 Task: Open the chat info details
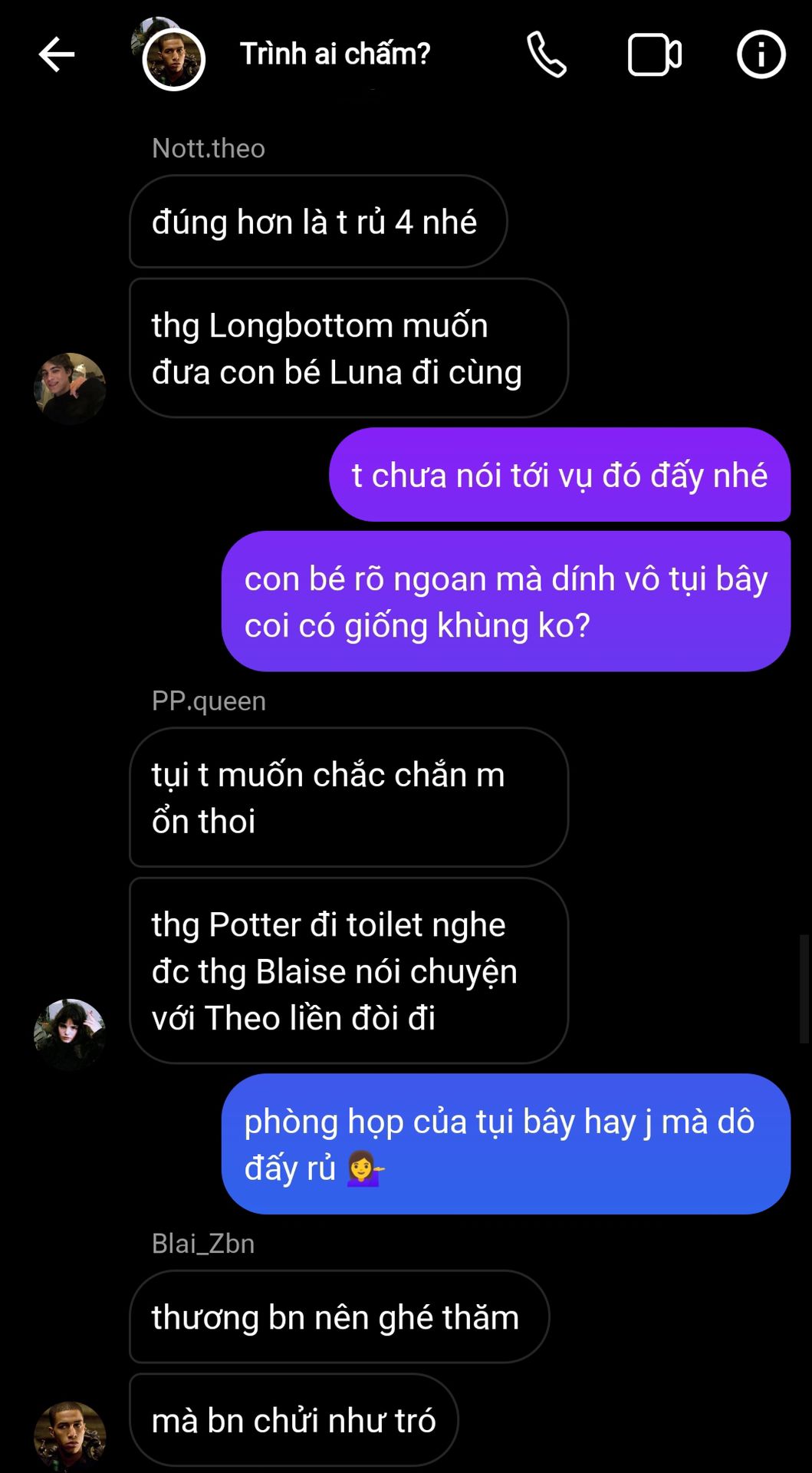pyautogui.click(x=761, y=54)
